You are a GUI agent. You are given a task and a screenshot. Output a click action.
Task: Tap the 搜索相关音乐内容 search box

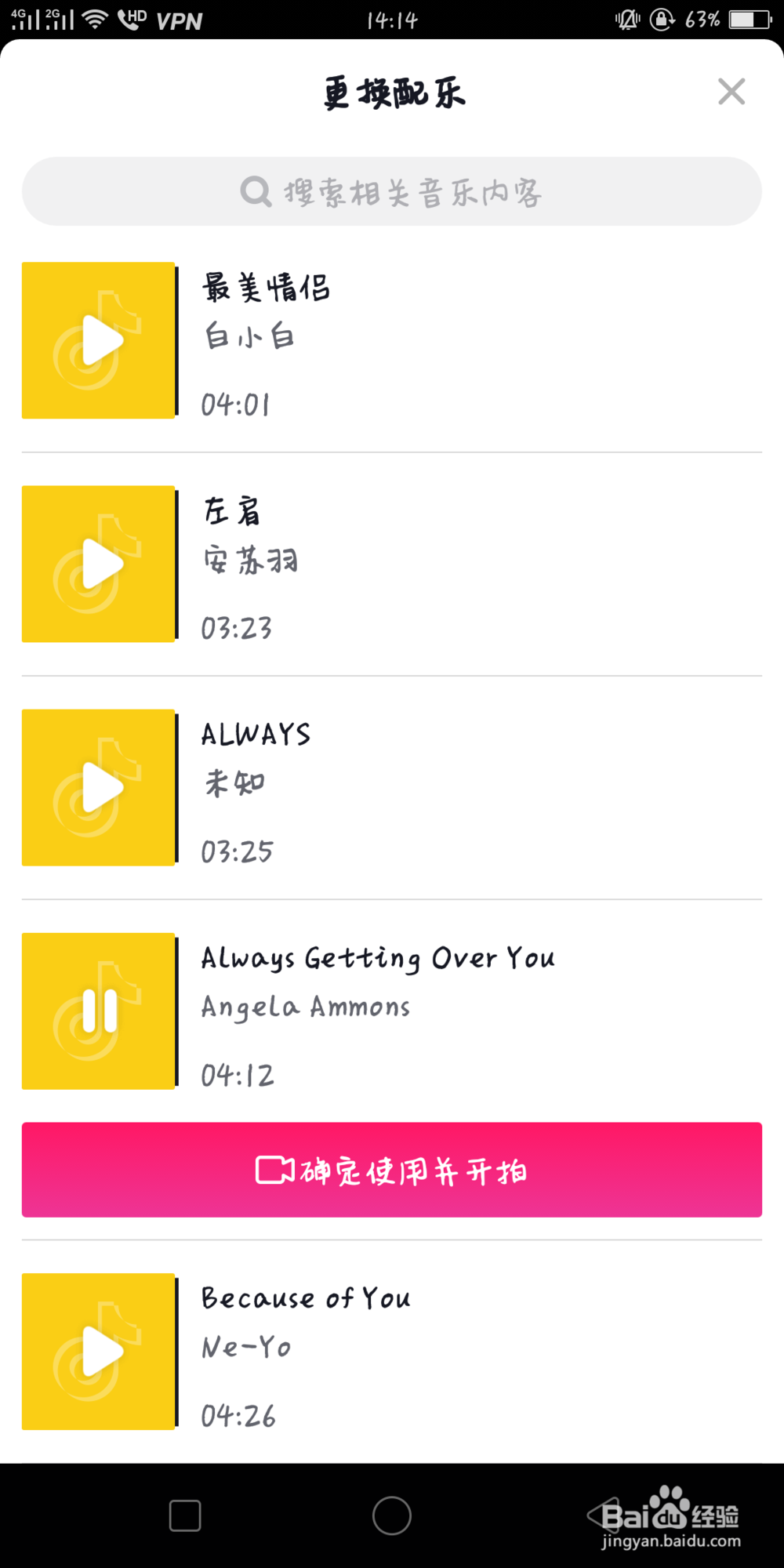(392, 191)
